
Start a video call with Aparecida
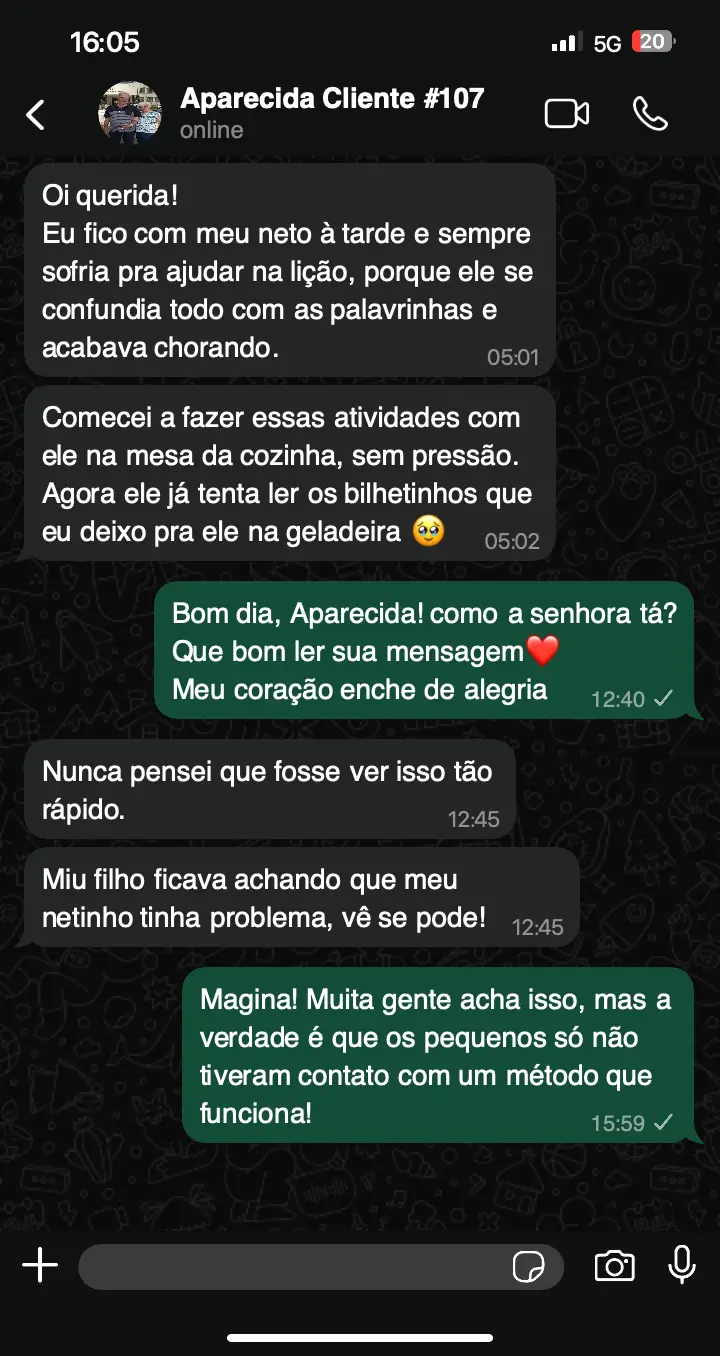[x=566, y=114]
